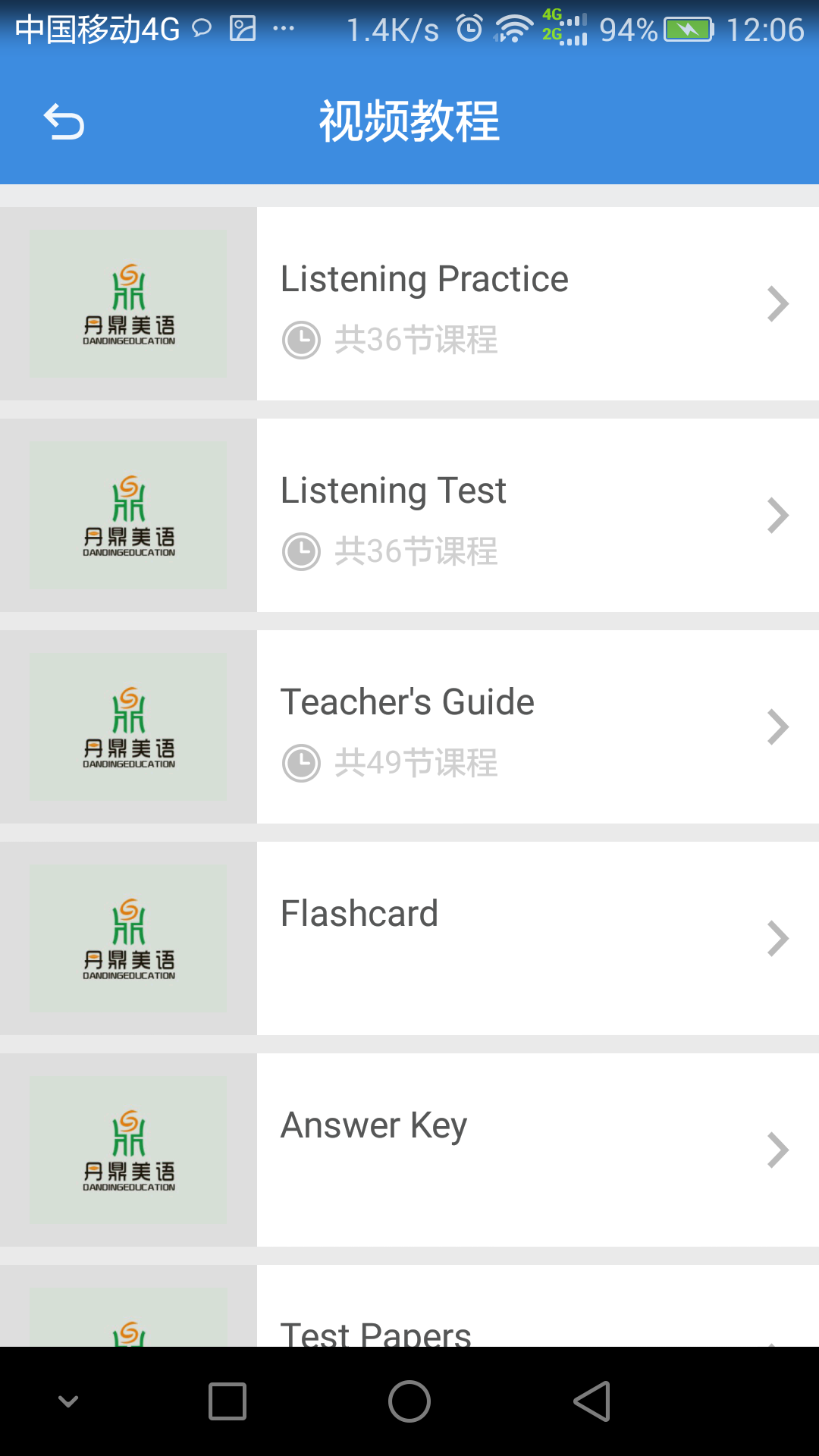Tap the battery level indicator
This screenshot has width=819, height=1456.
click(x=626, y=30)
